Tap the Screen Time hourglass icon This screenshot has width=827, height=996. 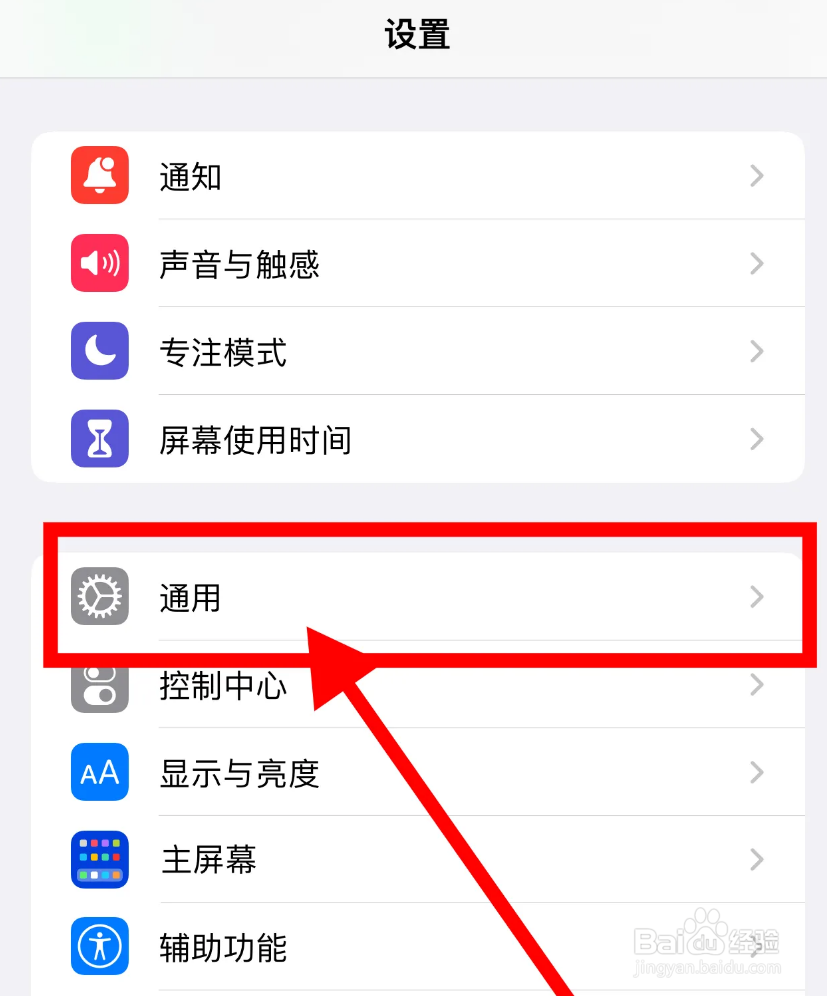coord(99,439)
